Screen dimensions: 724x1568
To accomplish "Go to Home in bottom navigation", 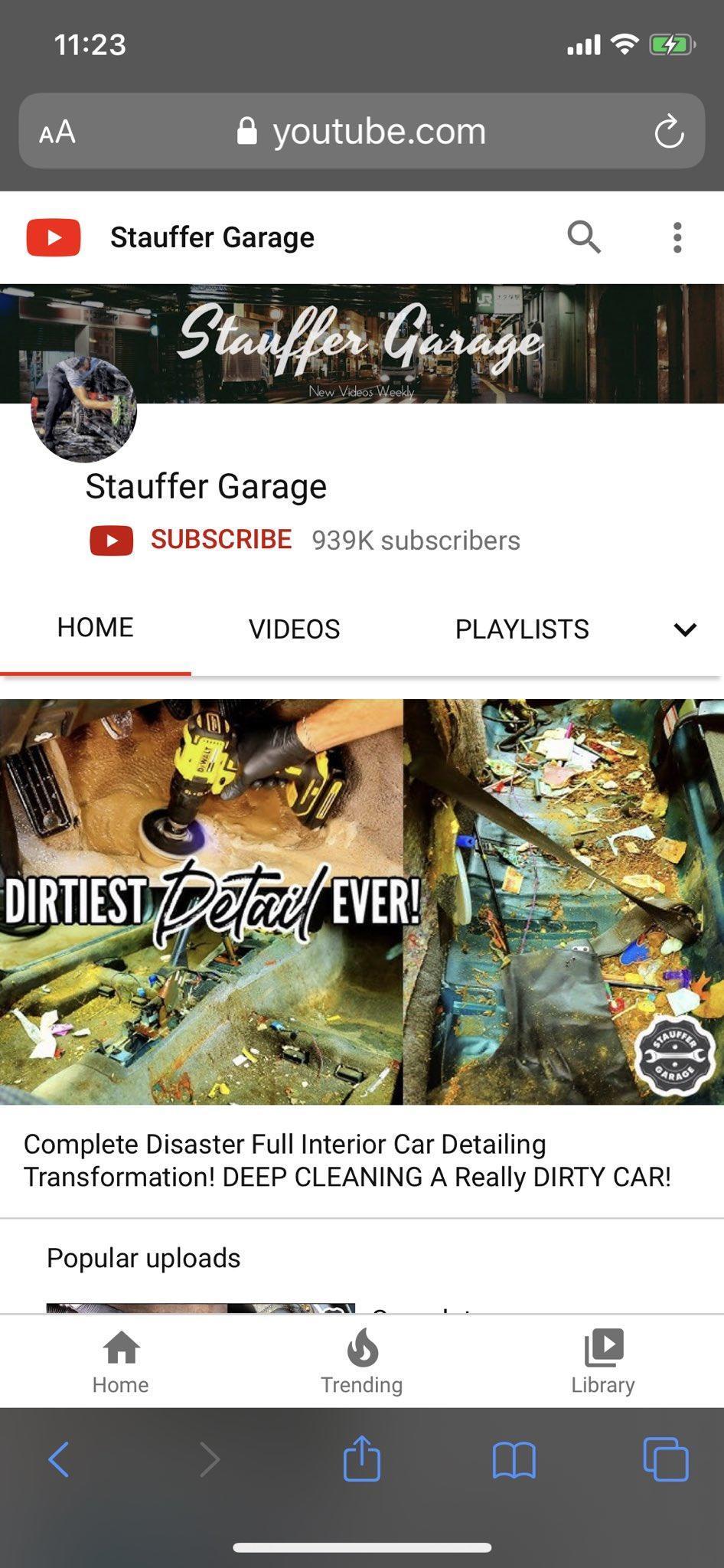I will pyautogui.click(x=121, y=1362).
